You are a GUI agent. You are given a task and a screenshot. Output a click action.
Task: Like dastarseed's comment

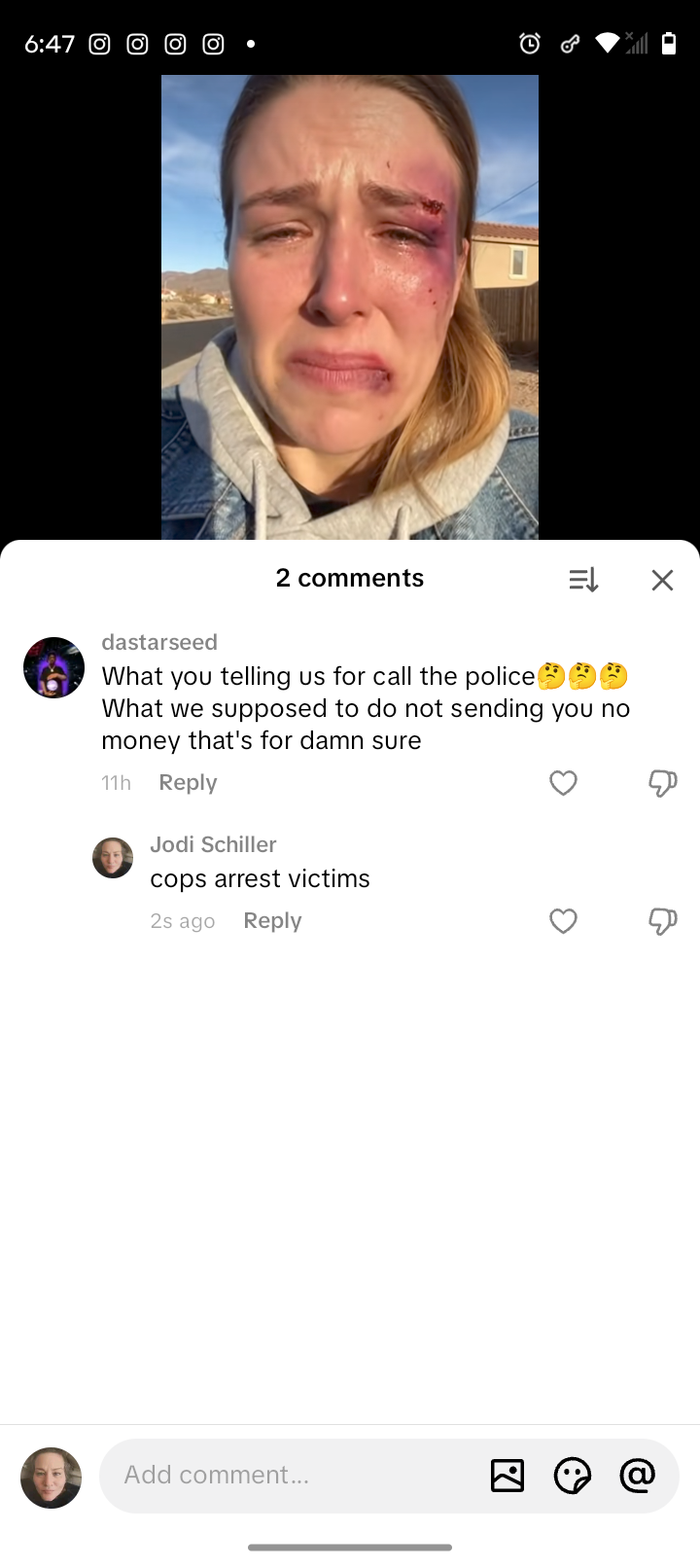[563, 783]
